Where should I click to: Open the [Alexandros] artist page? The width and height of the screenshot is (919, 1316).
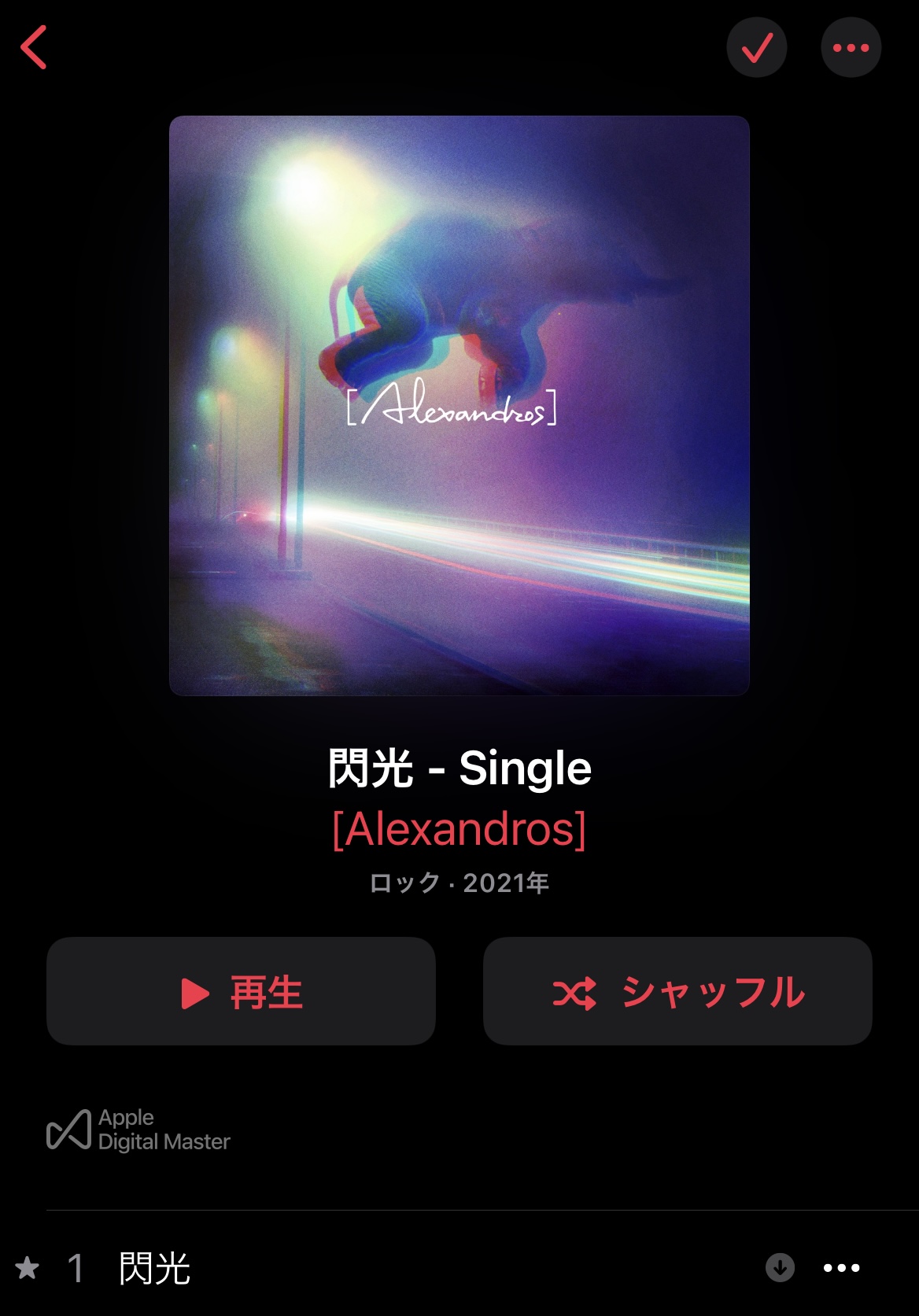(459, 829)
